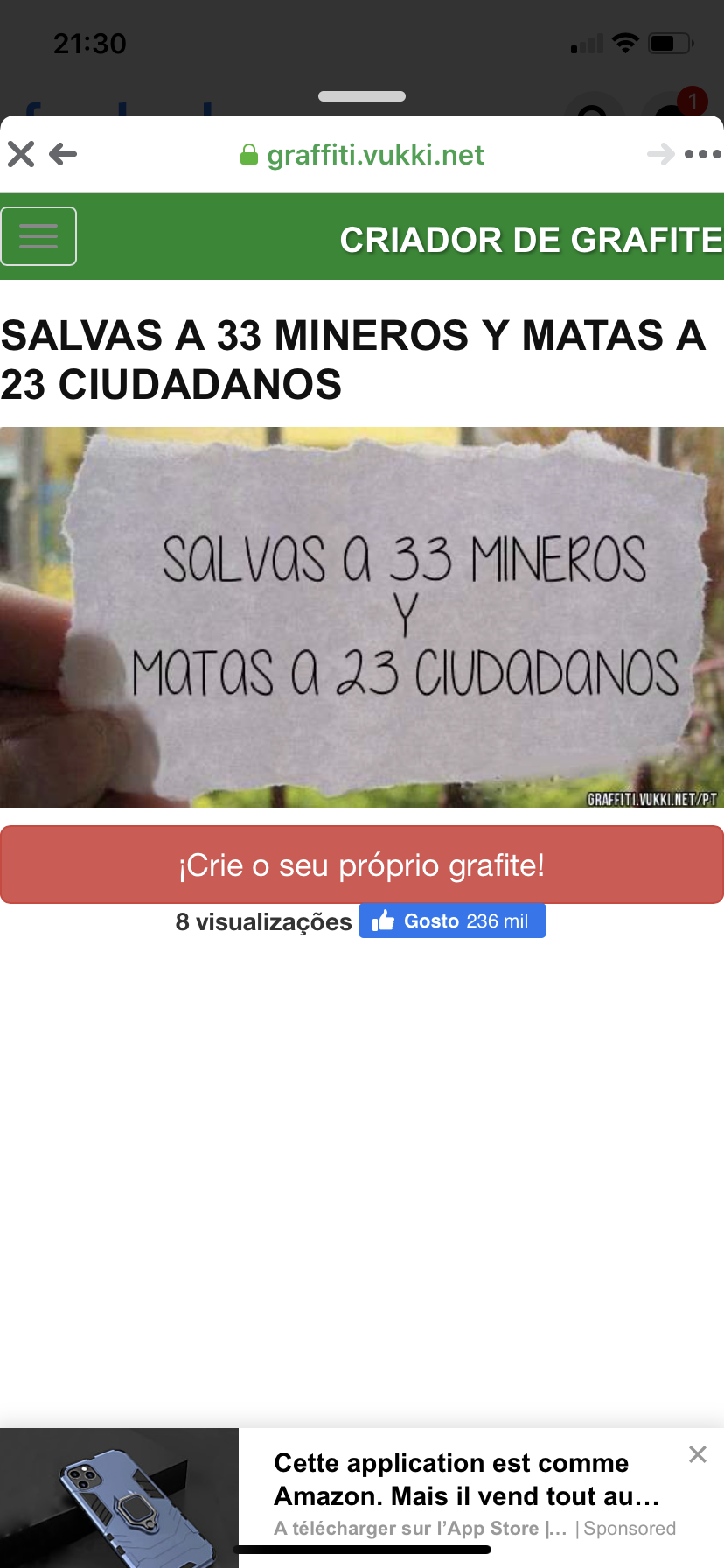This screenshot has height=1568, width=724.
Task: Open the browser's three-dot options menu
Action: coord(703,155)
